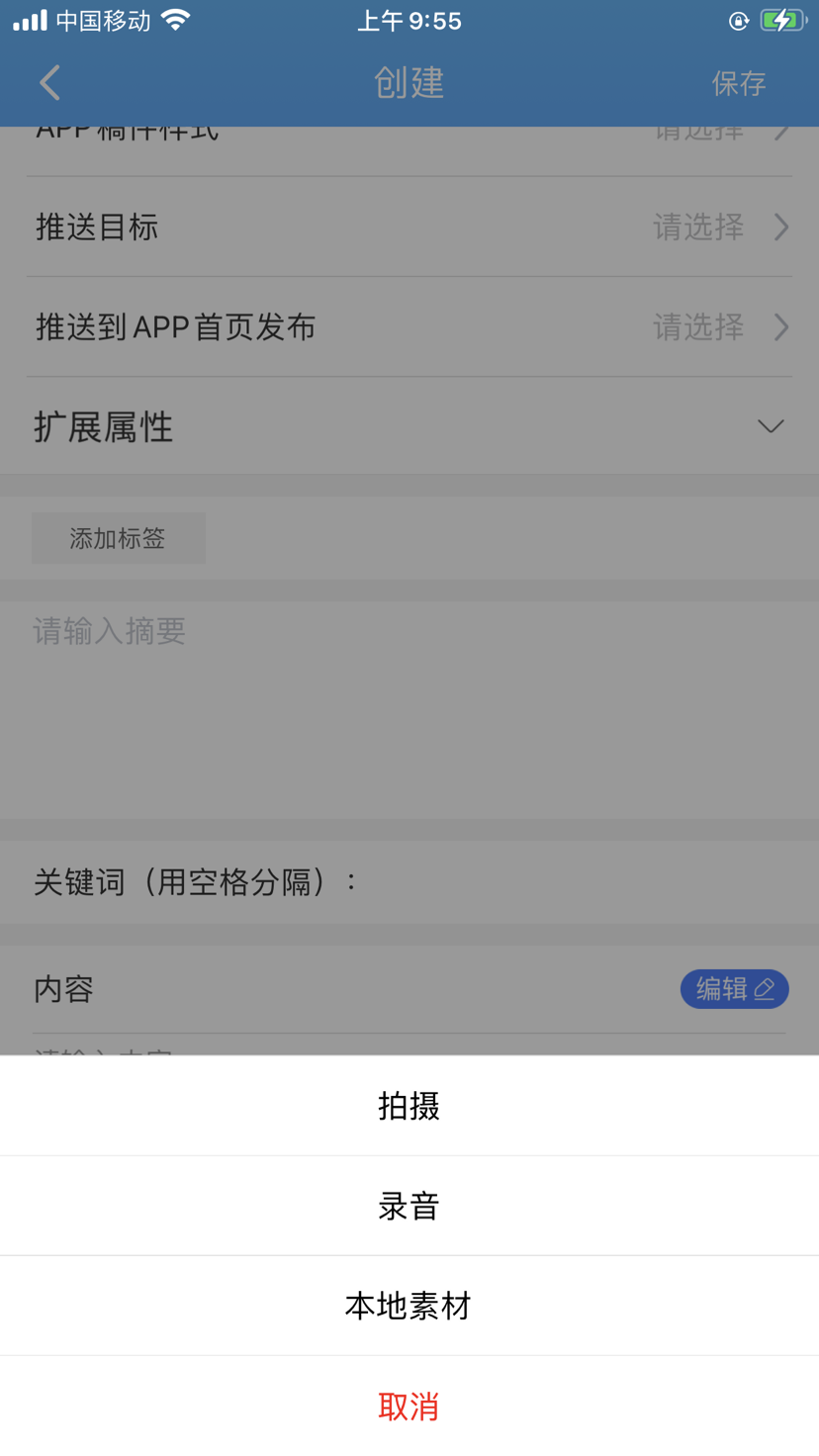Open the 编辑 content button

point(734,989)
